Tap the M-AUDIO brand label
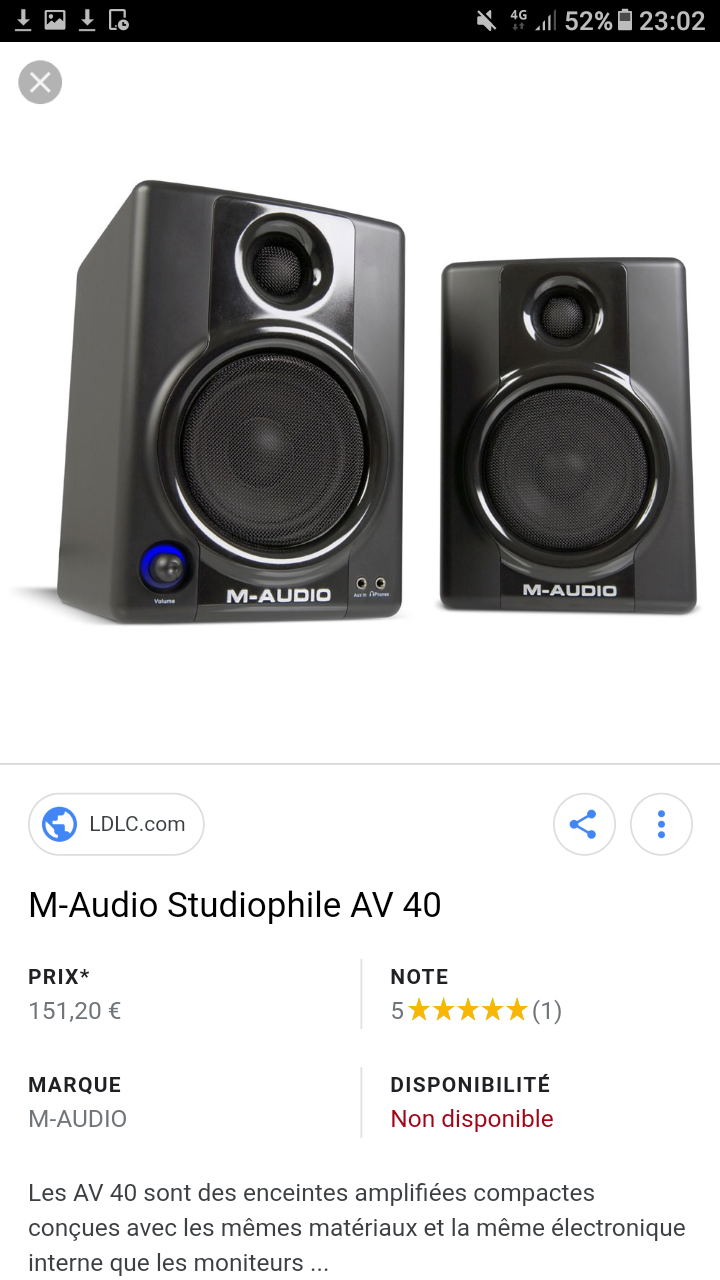This screenshot has width=720, height=1280. pyautogui.click(x=77, y=1118)
